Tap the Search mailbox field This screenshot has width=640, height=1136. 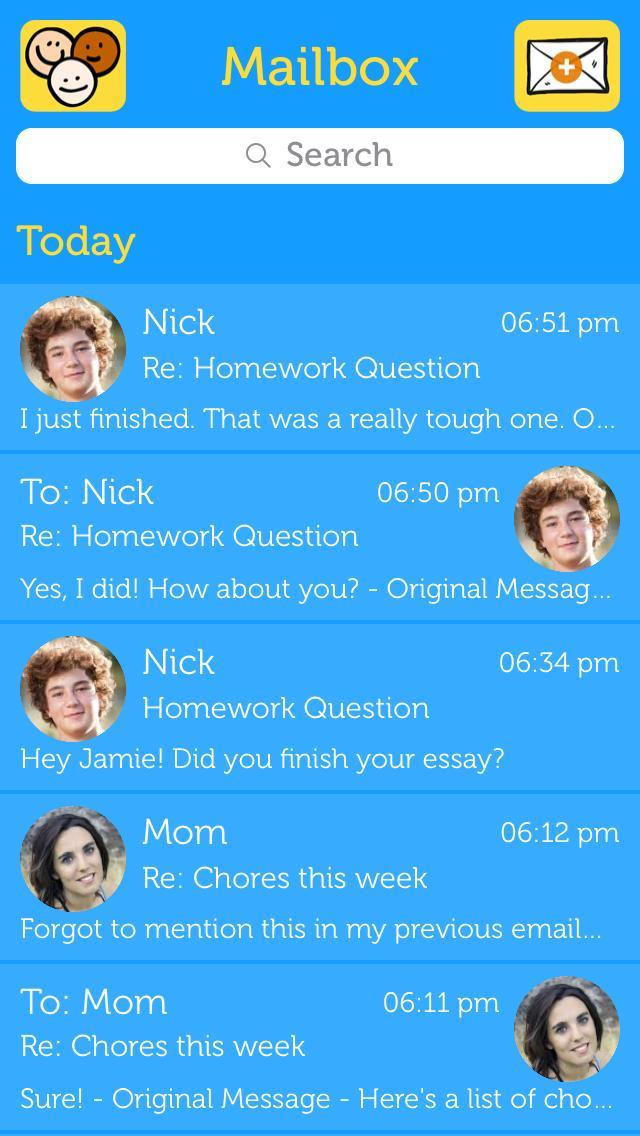(x=320, y=156)
